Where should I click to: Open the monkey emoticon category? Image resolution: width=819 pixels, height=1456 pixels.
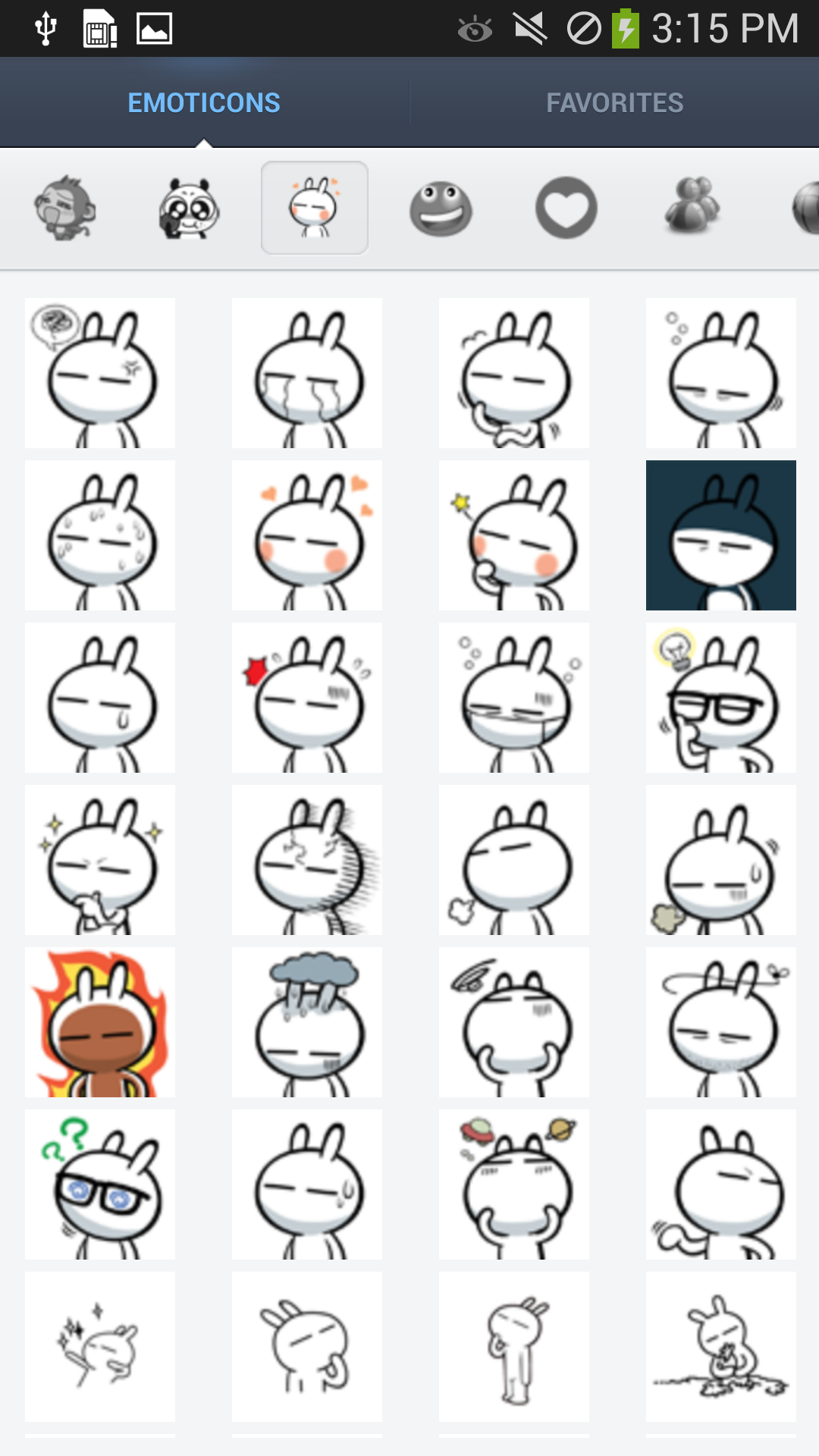coord(64,209)
